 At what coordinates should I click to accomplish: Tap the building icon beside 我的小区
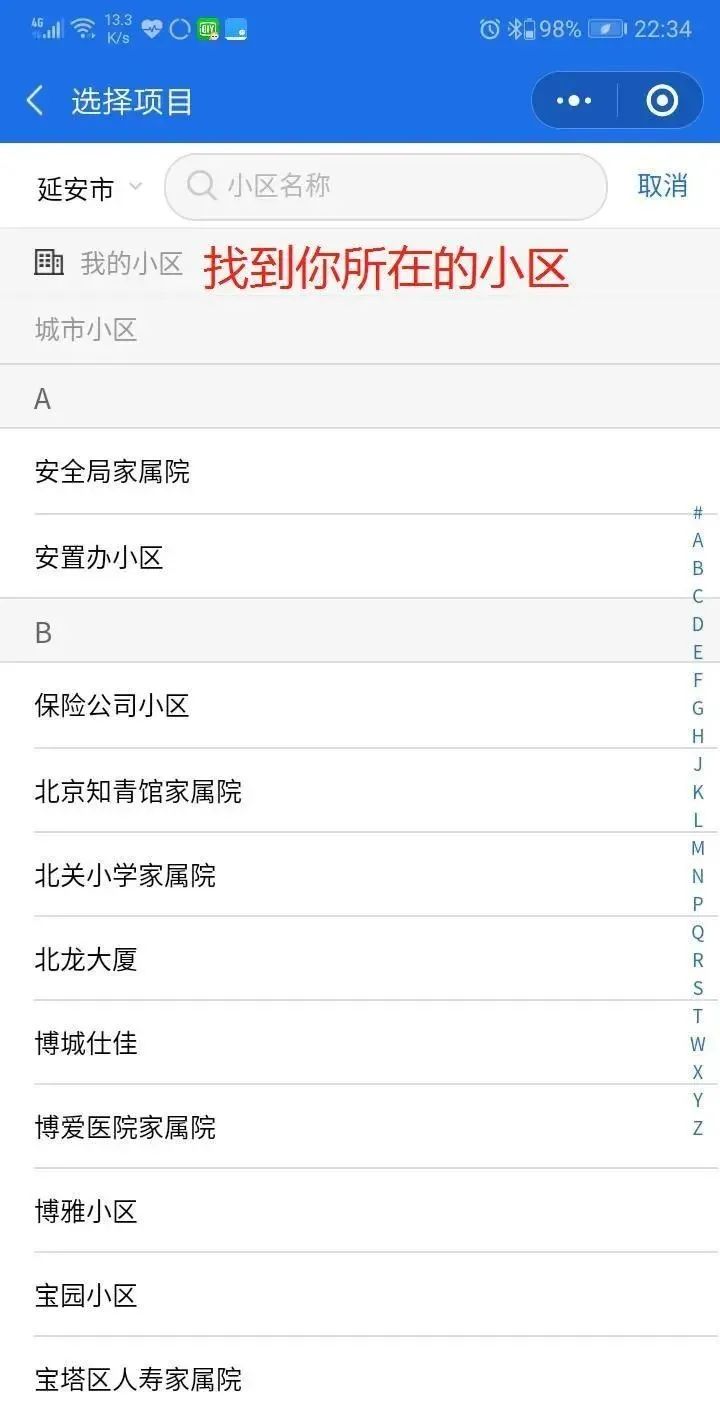tap(49, 263)
